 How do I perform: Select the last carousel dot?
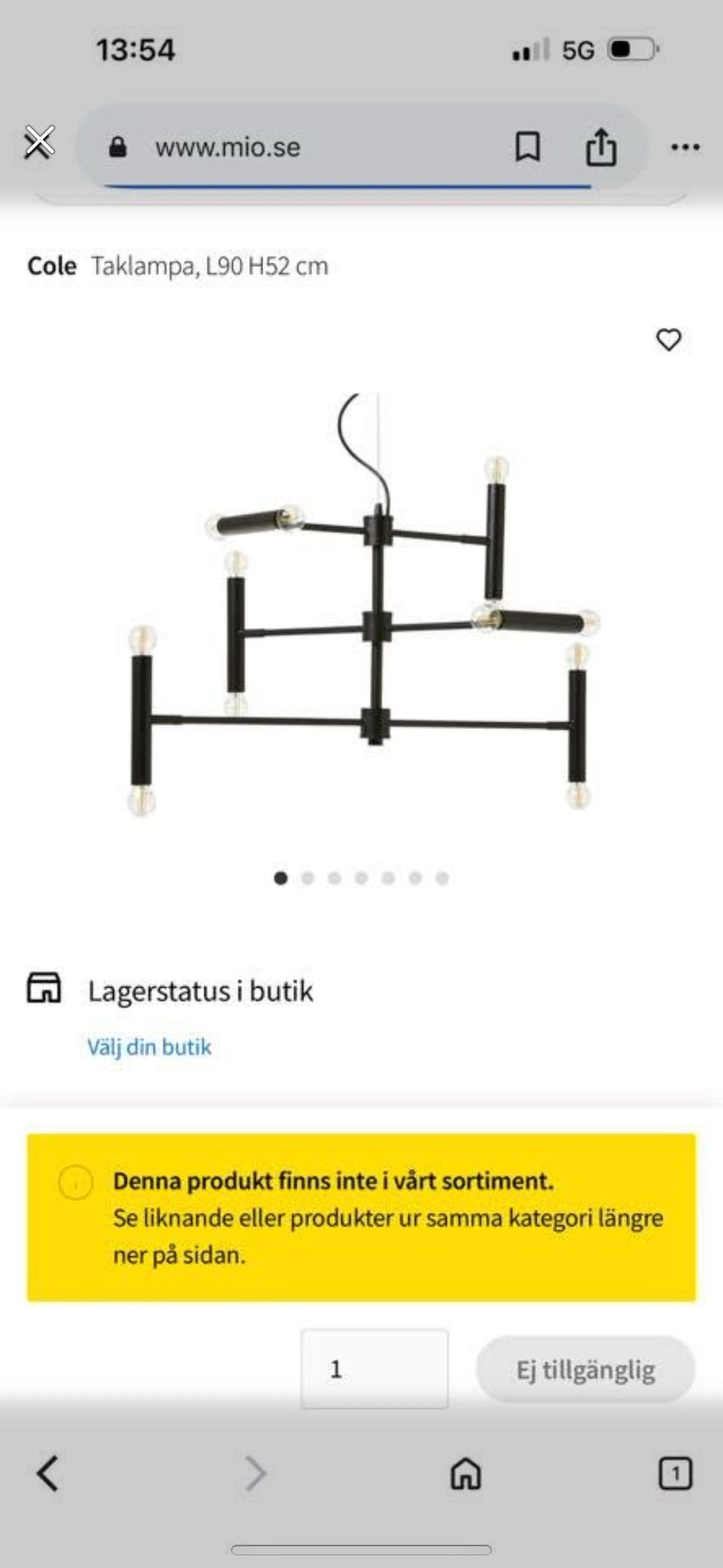coord(441,879)
